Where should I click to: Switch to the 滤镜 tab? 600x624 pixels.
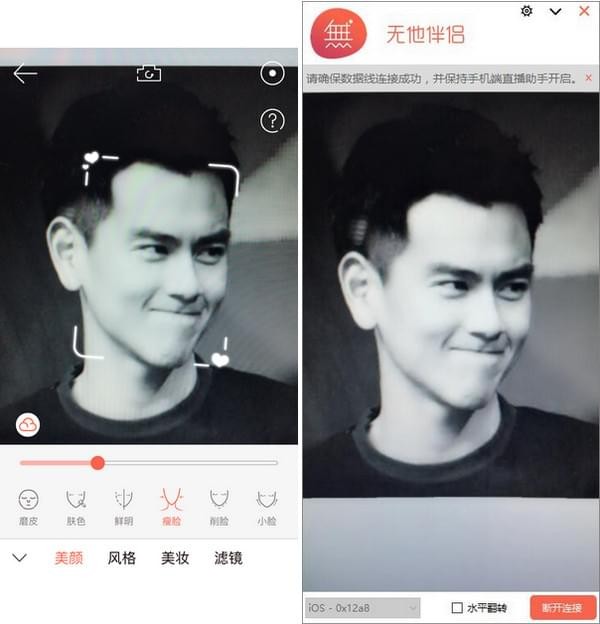pos(228,558)
